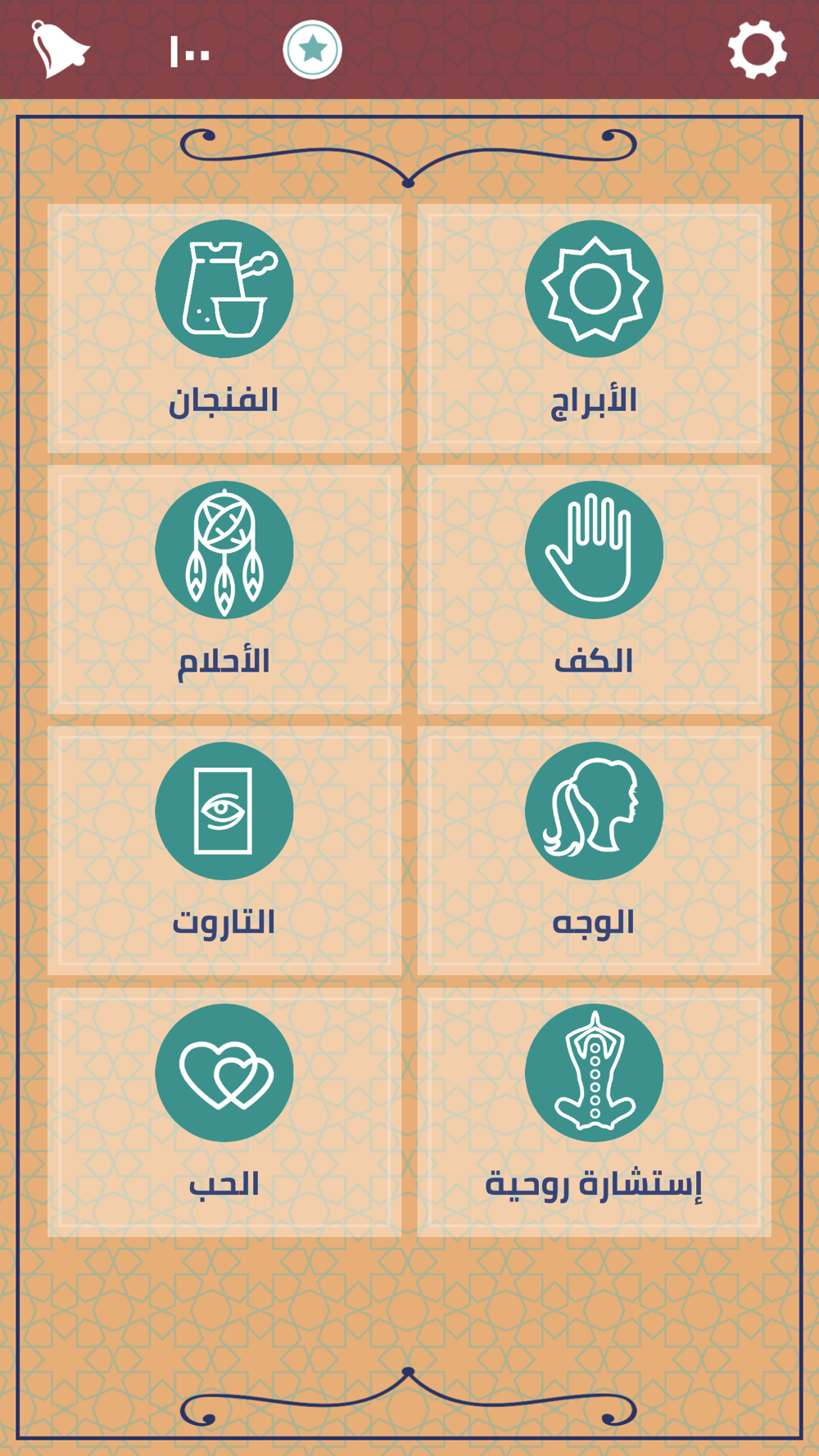Open إستشارة روحية spiritual consultation
Viewport: 819px width, 1456px height.
pos(595,1112)
